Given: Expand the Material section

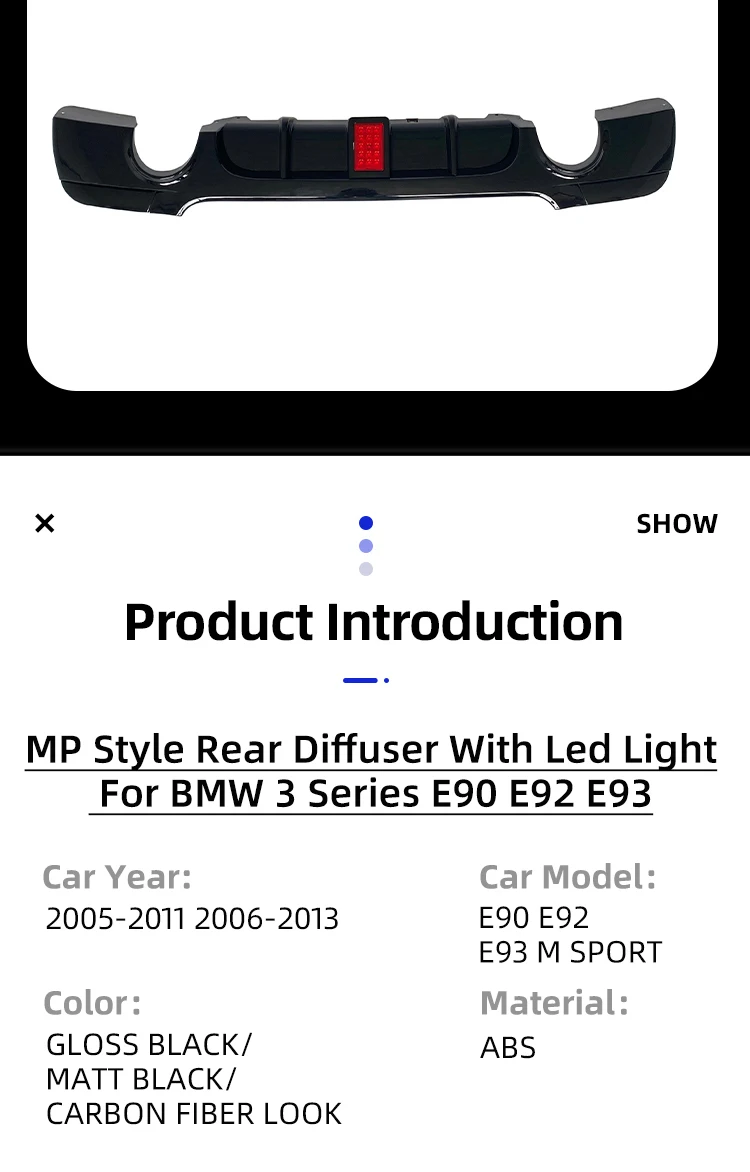Looking at the screenshot, I should click(553, 1003).
